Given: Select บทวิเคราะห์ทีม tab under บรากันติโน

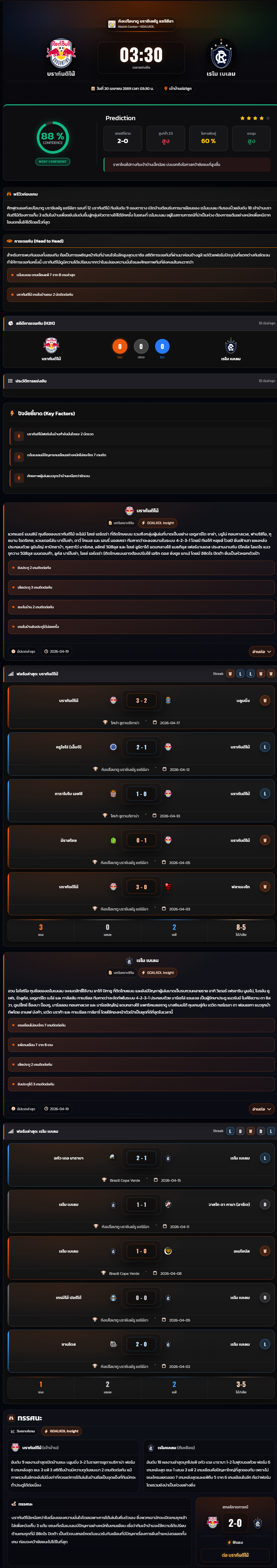Looking at the screenshot, I should 121,523.
